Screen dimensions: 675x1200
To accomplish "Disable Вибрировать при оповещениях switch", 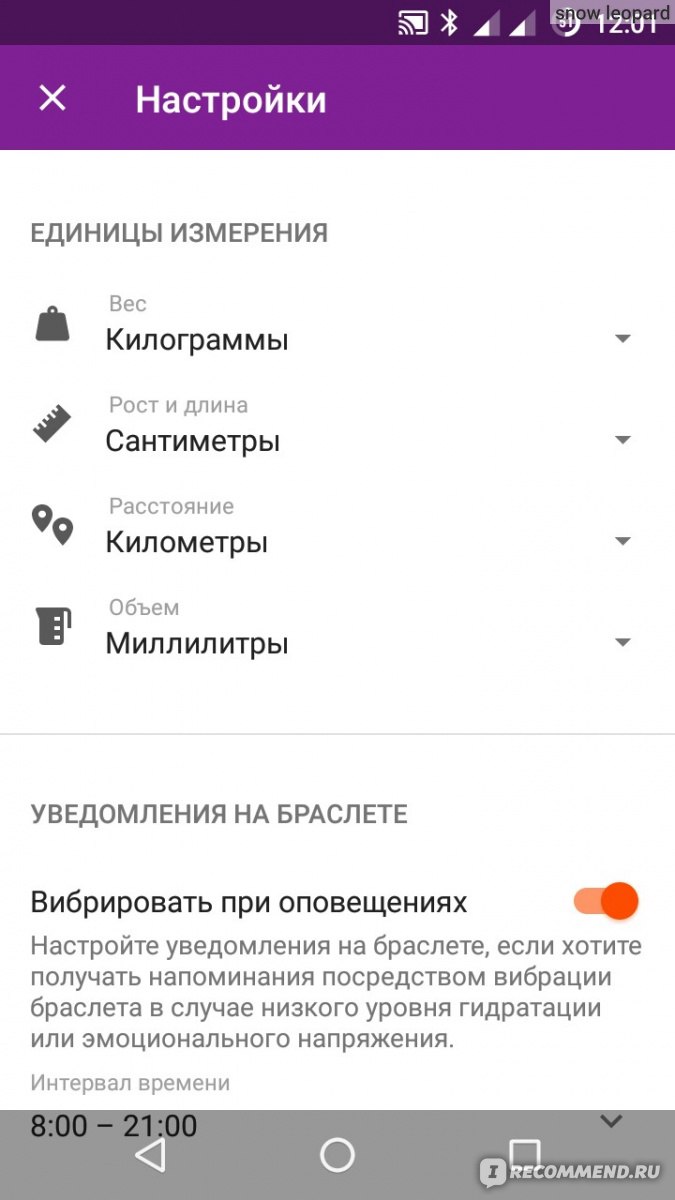I will click(606, 901).
